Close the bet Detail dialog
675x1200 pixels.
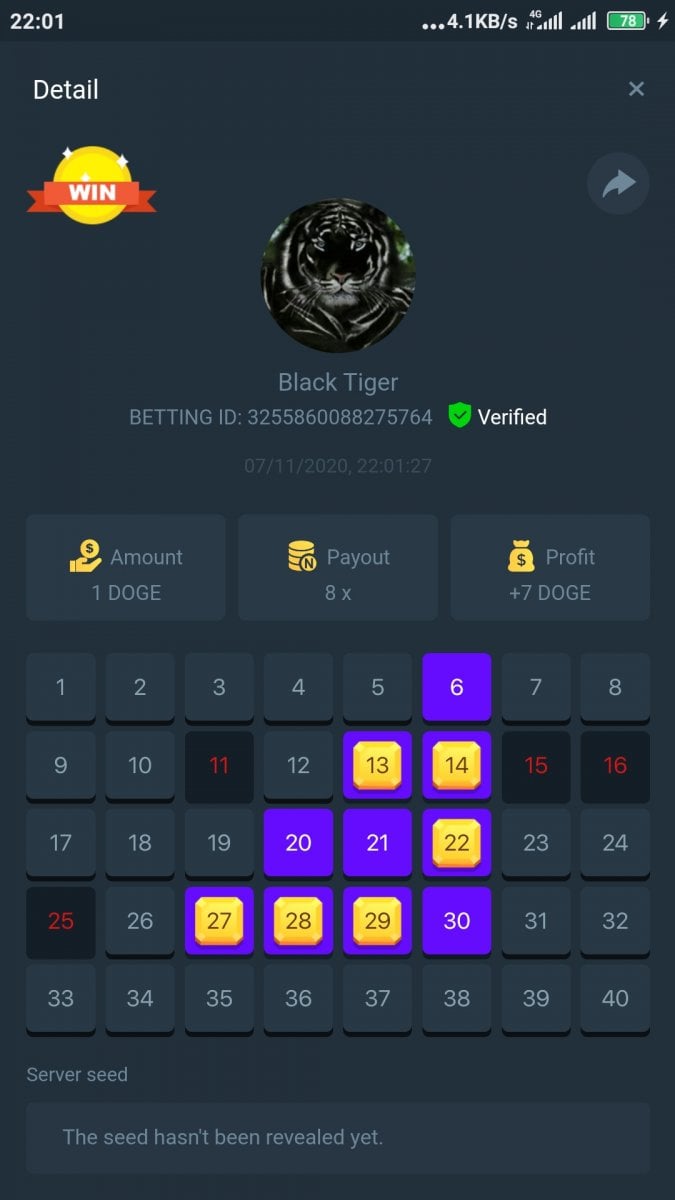pos(636,89)
